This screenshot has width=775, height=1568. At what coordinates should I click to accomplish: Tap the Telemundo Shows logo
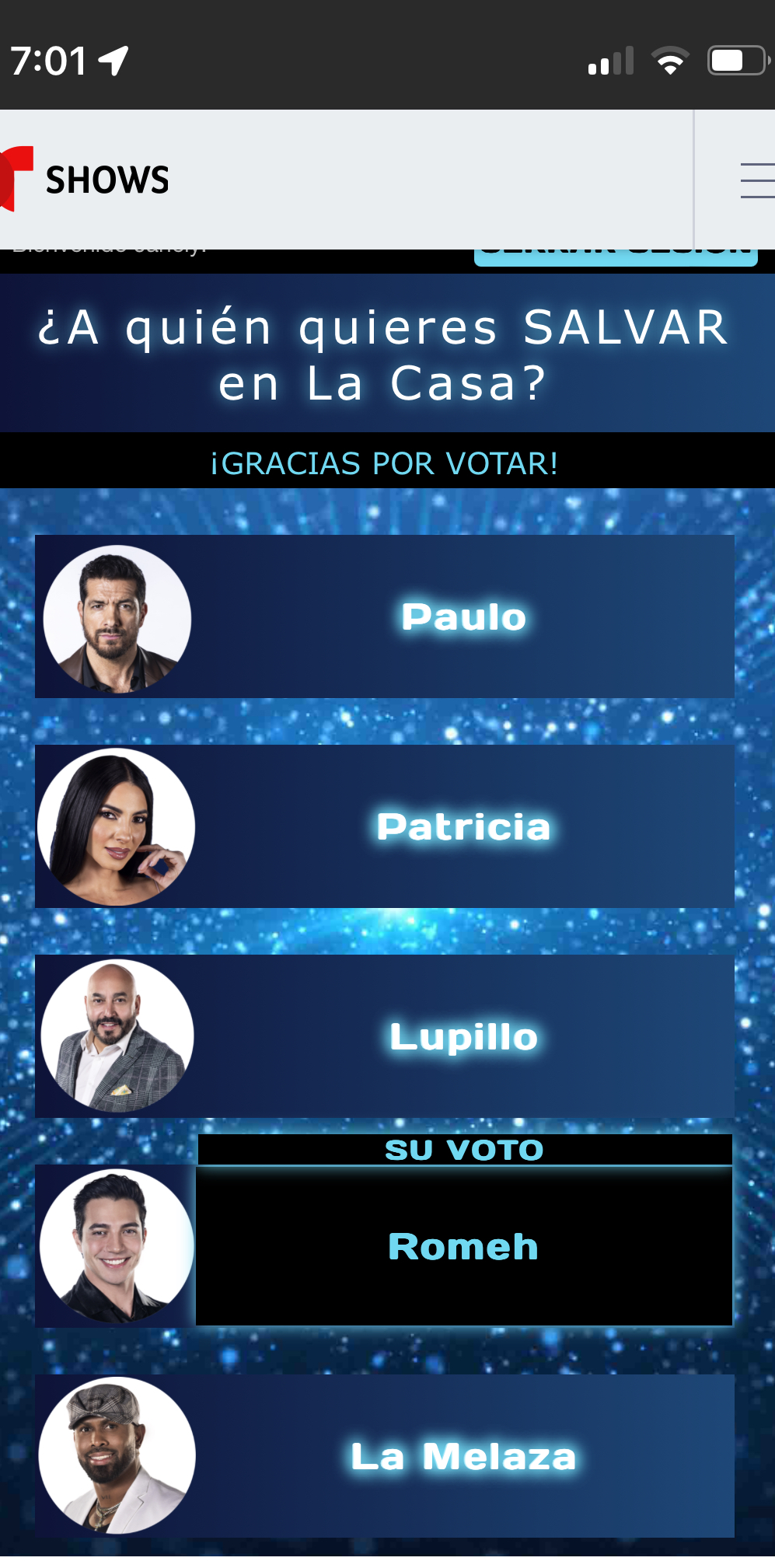point(84,179)
